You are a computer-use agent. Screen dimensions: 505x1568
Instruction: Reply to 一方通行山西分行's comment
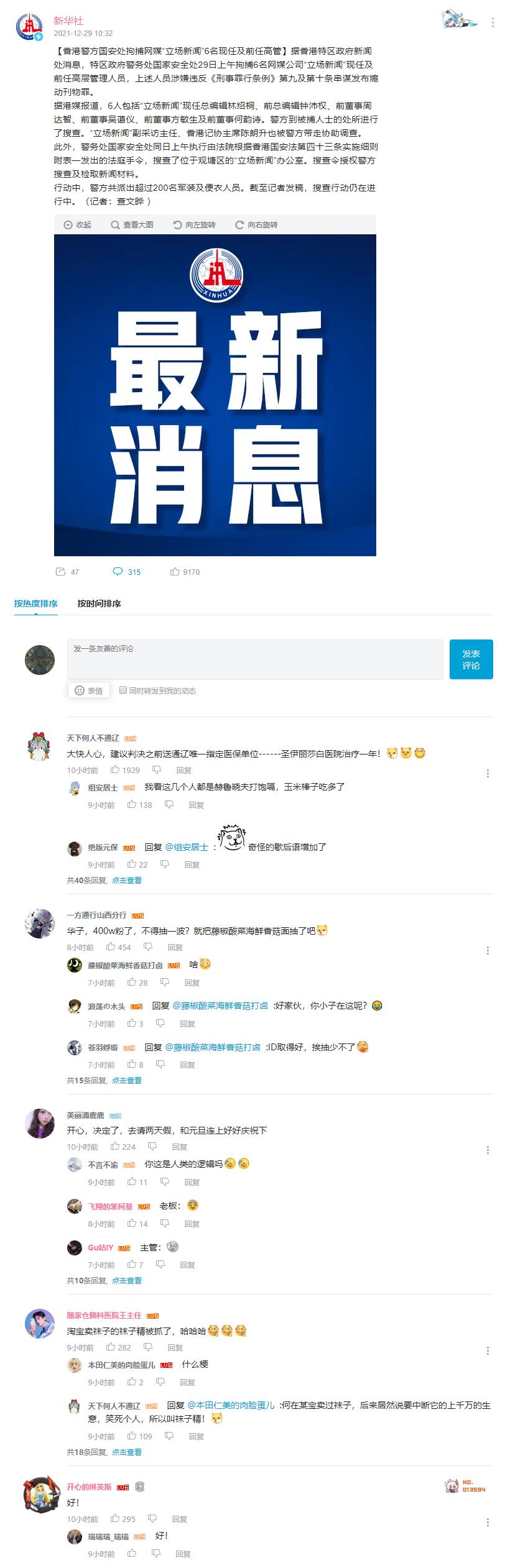point(175,947)
